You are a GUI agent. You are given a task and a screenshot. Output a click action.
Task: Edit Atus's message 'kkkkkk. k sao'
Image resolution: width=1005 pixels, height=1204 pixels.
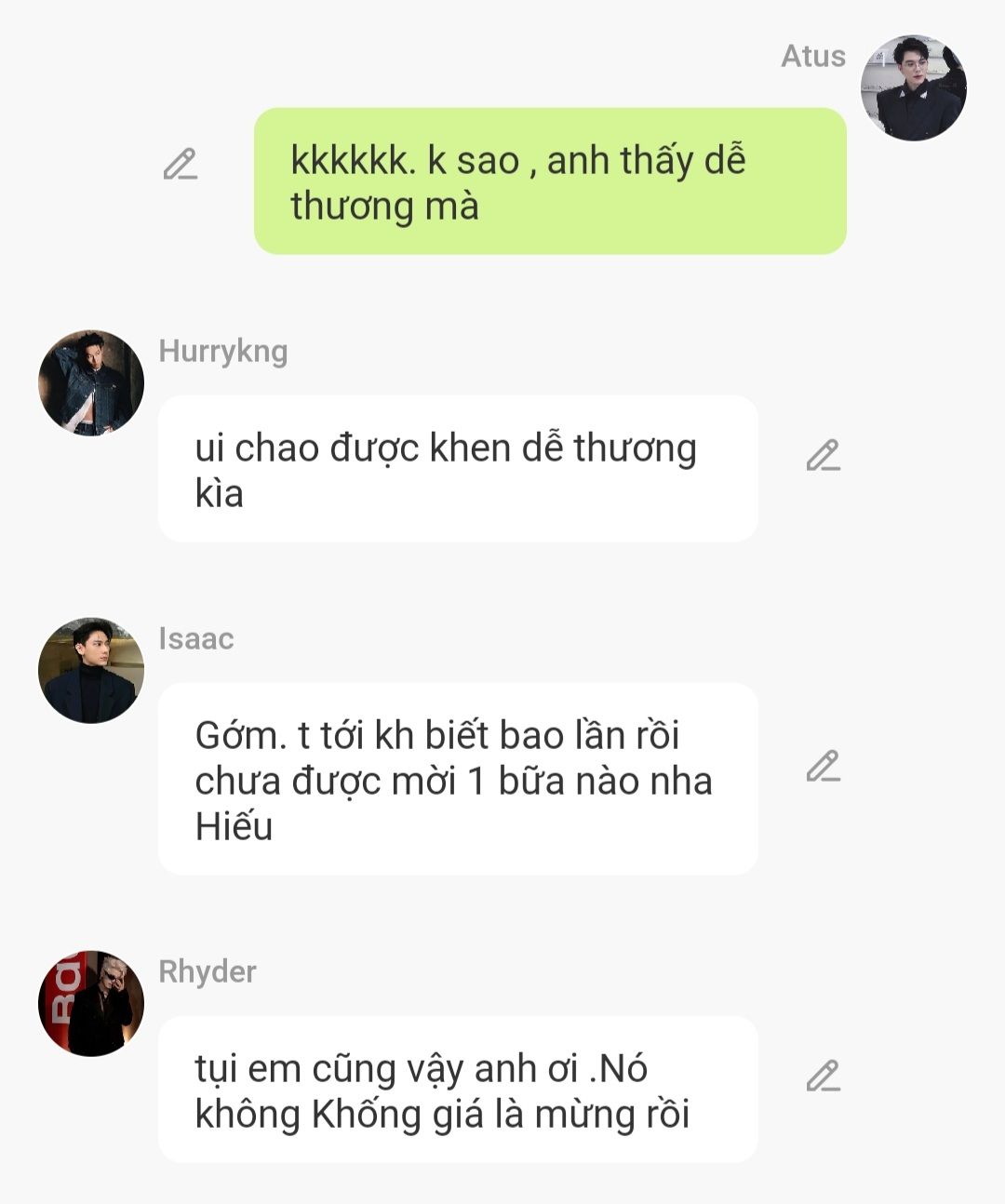tap(180, 164)
